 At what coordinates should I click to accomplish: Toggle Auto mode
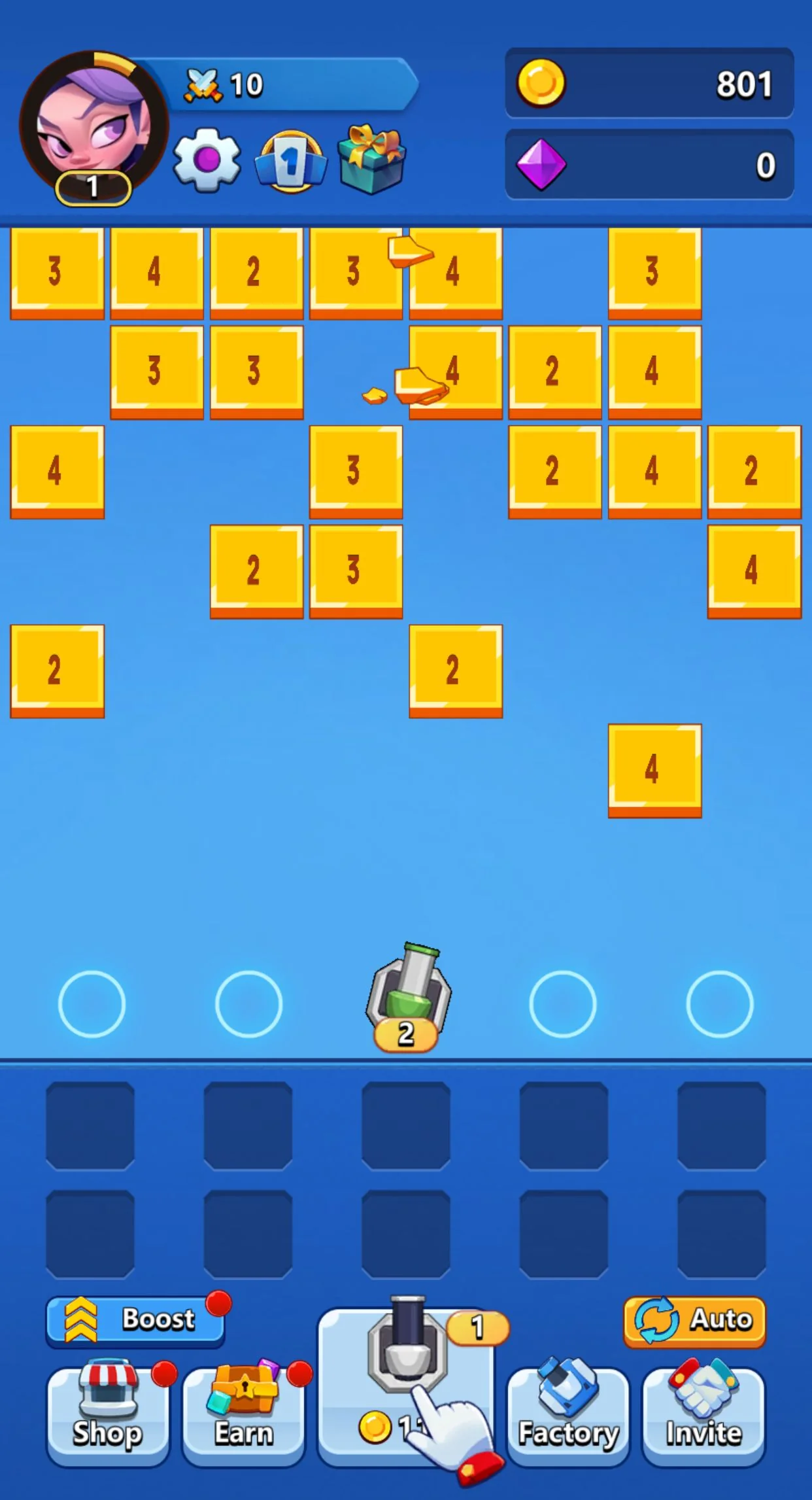click(x=694, y=1319)
